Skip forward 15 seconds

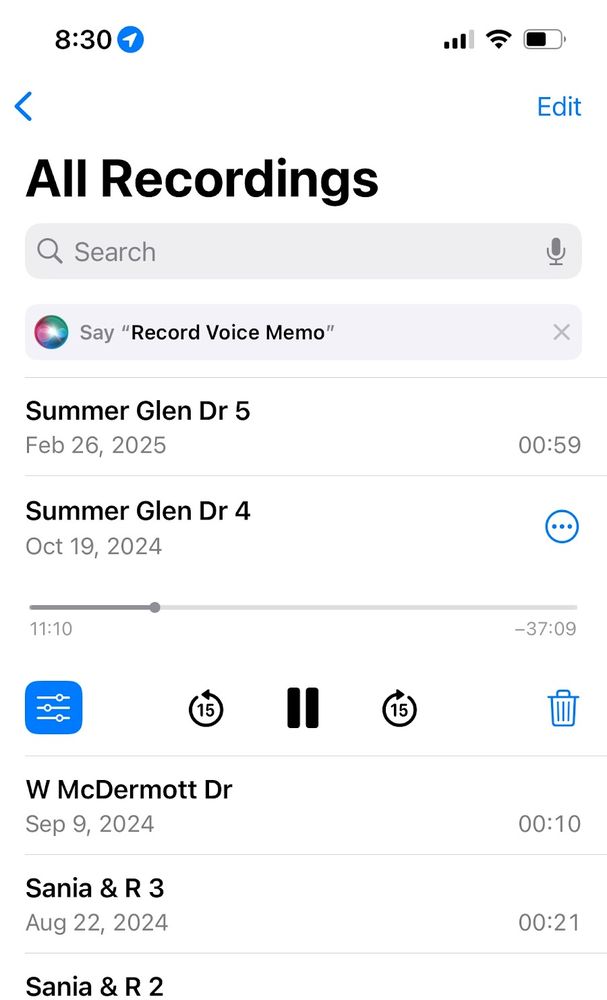tap(399, 709)
